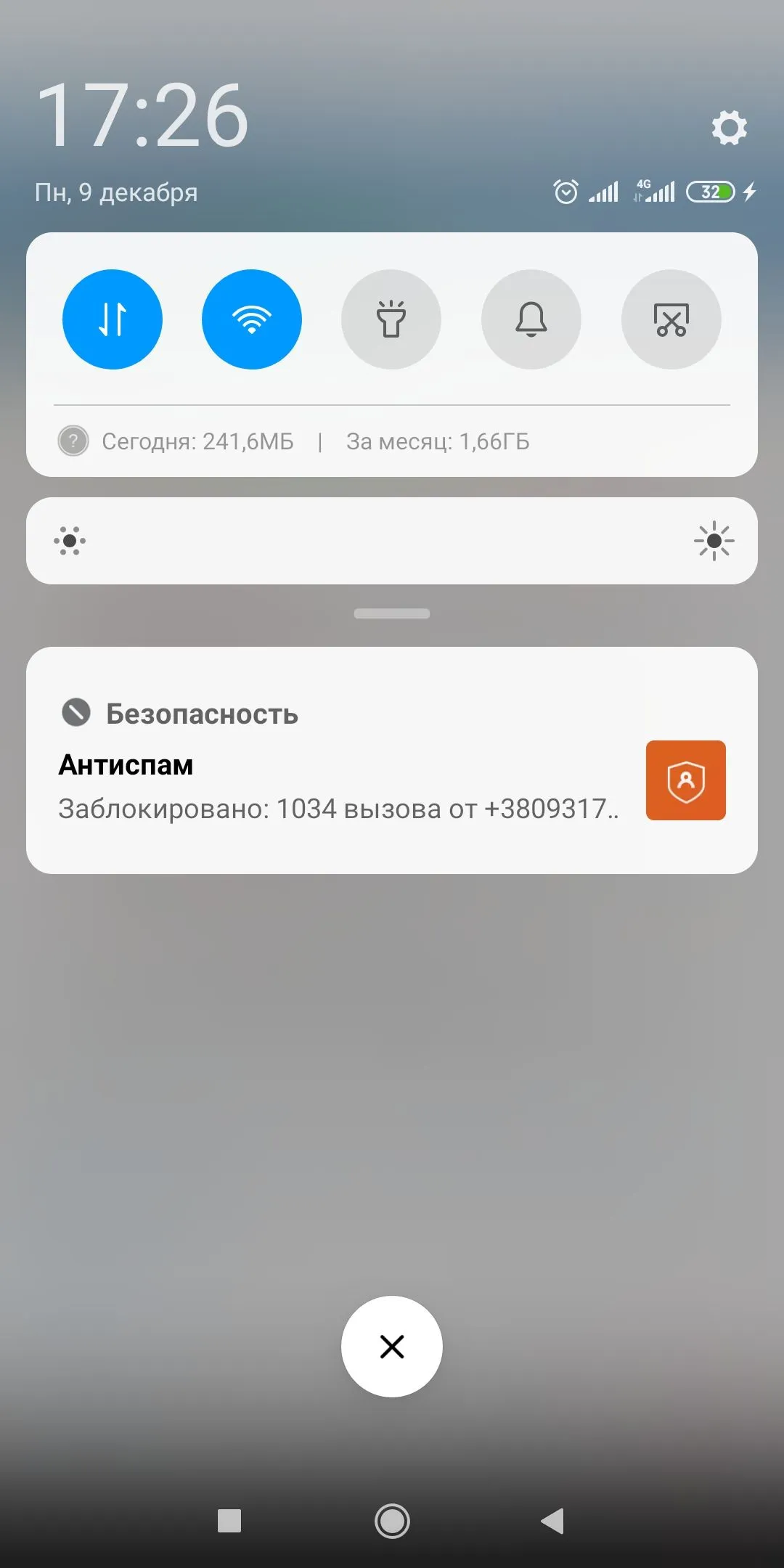Turn off mobile data toggle
Image resolution: width=784 pixels, height=1568 pixels.
(113, 319)
